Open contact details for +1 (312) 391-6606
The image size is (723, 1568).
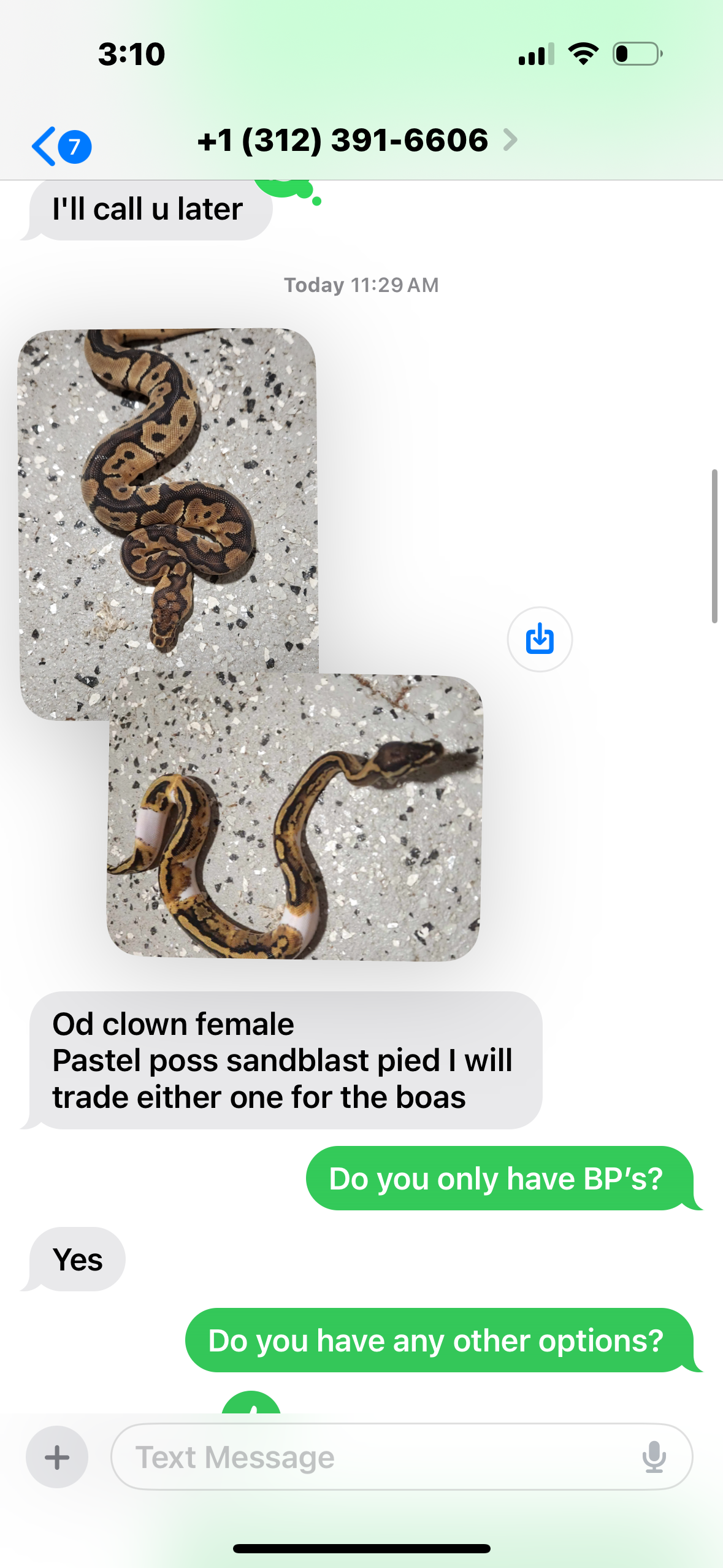click(357, 140)
